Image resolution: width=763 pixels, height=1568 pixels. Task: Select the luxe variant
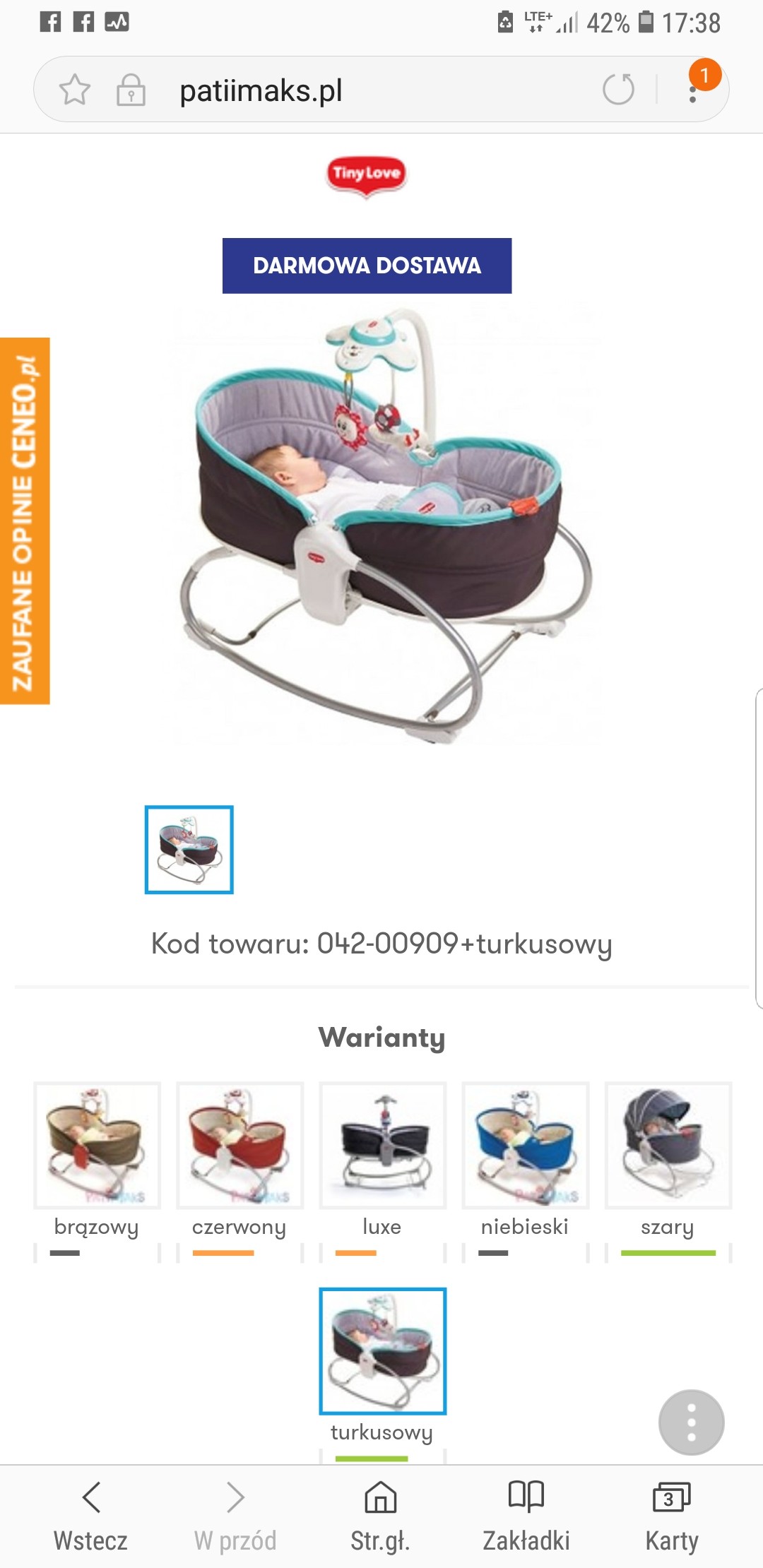pos(383,1146)
